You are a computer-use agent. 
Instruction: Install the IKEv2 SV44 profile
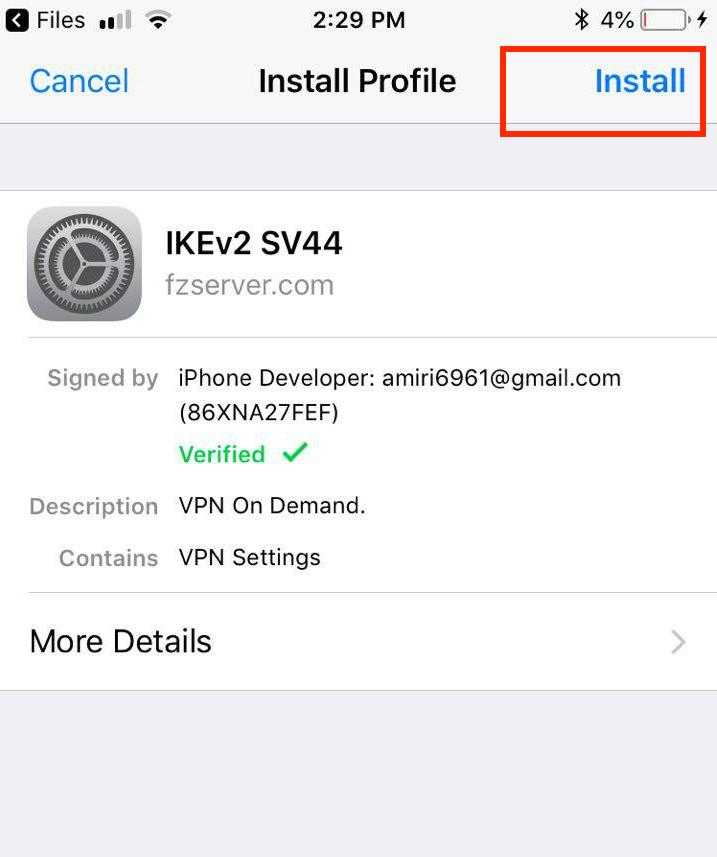[x=639, y=81]
